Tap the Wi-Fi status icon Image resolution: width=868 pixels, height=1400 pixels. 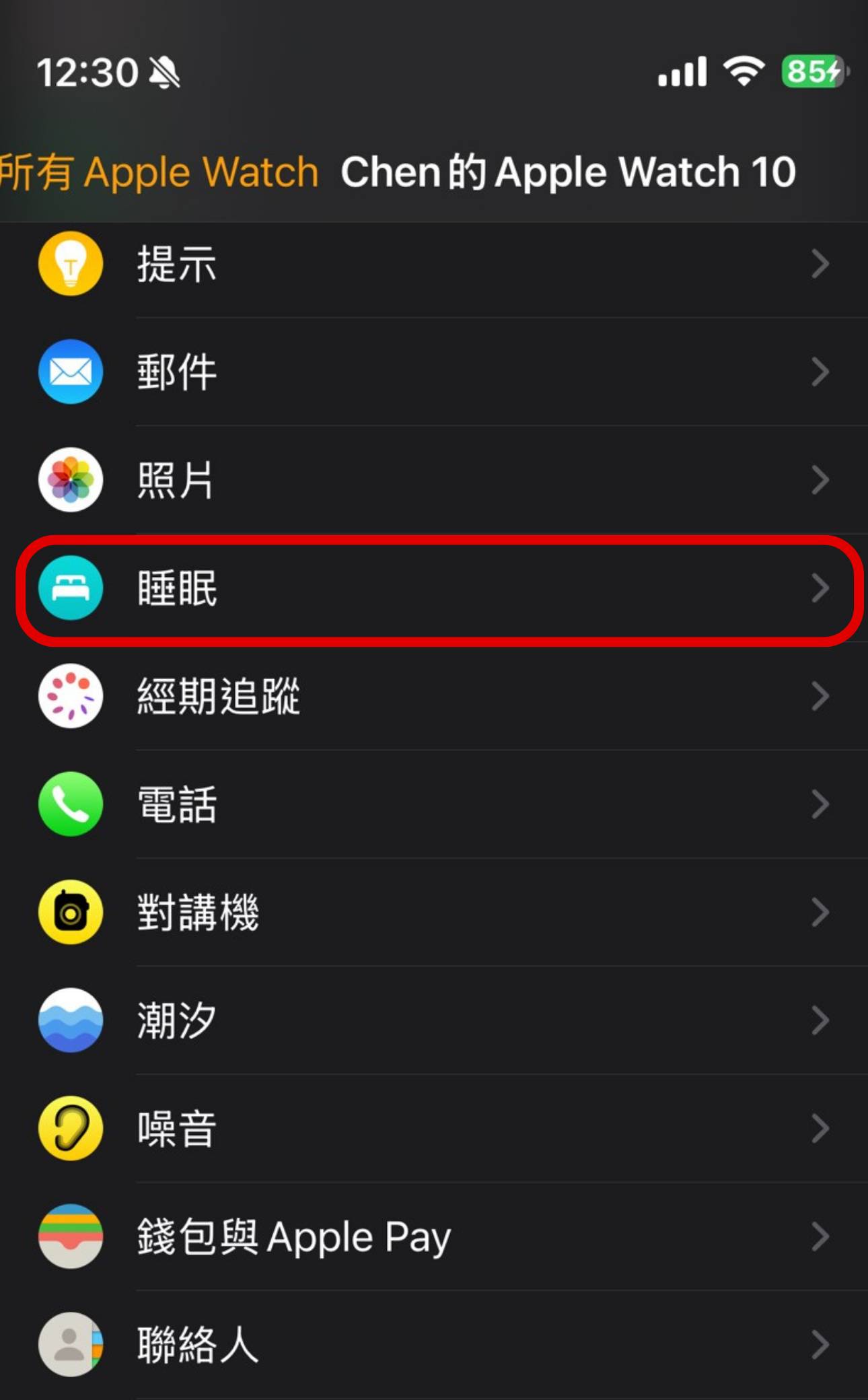tap(742, 70)
